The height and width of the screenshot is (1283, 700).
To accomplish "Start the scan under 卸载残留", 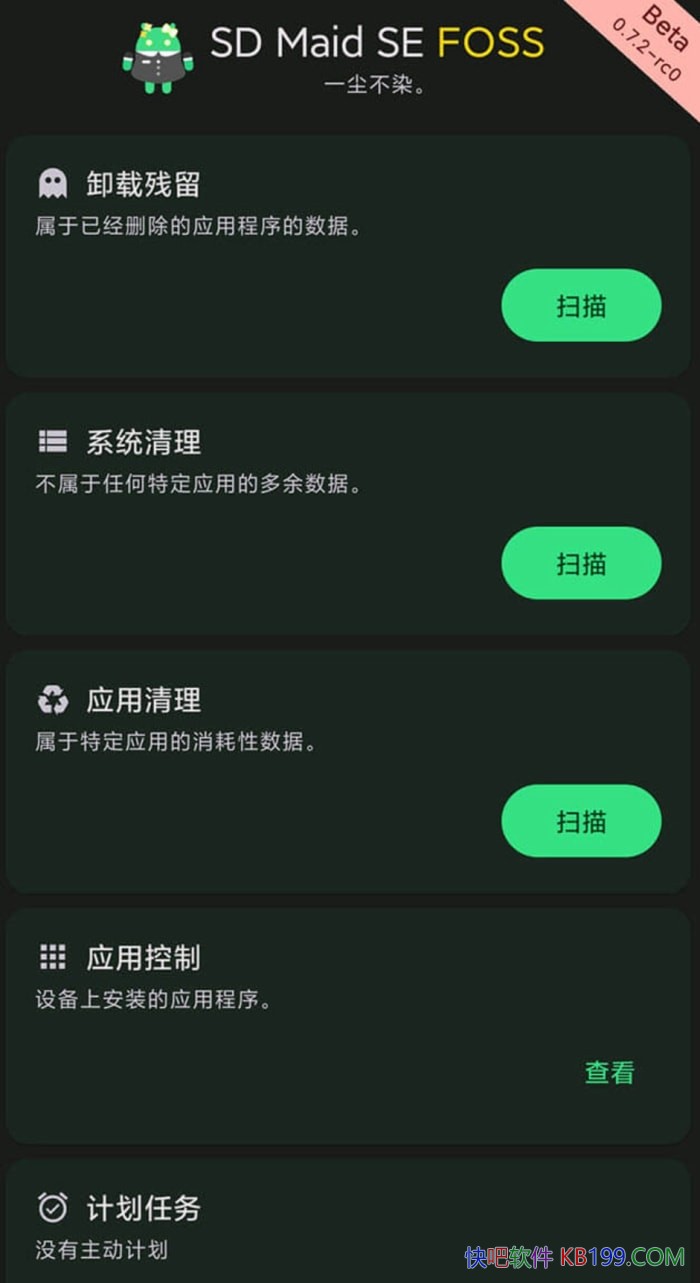I will (x=581, y=305).
